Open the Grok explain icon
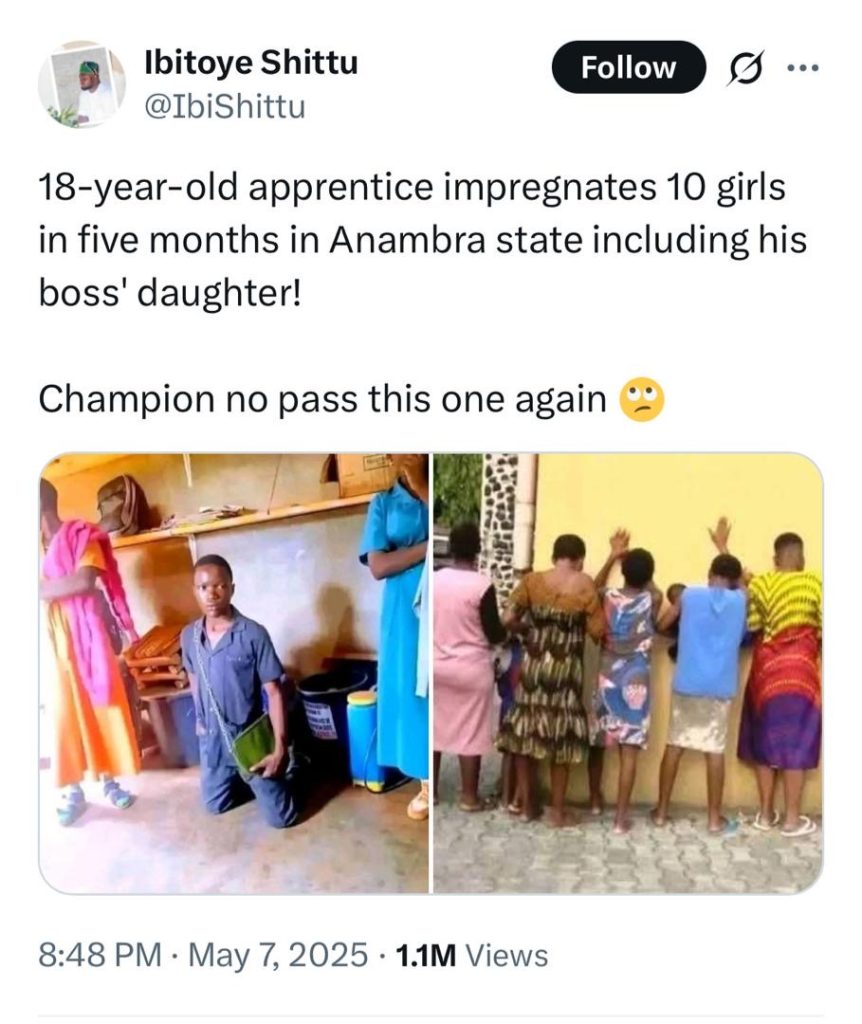 [747, 68]
